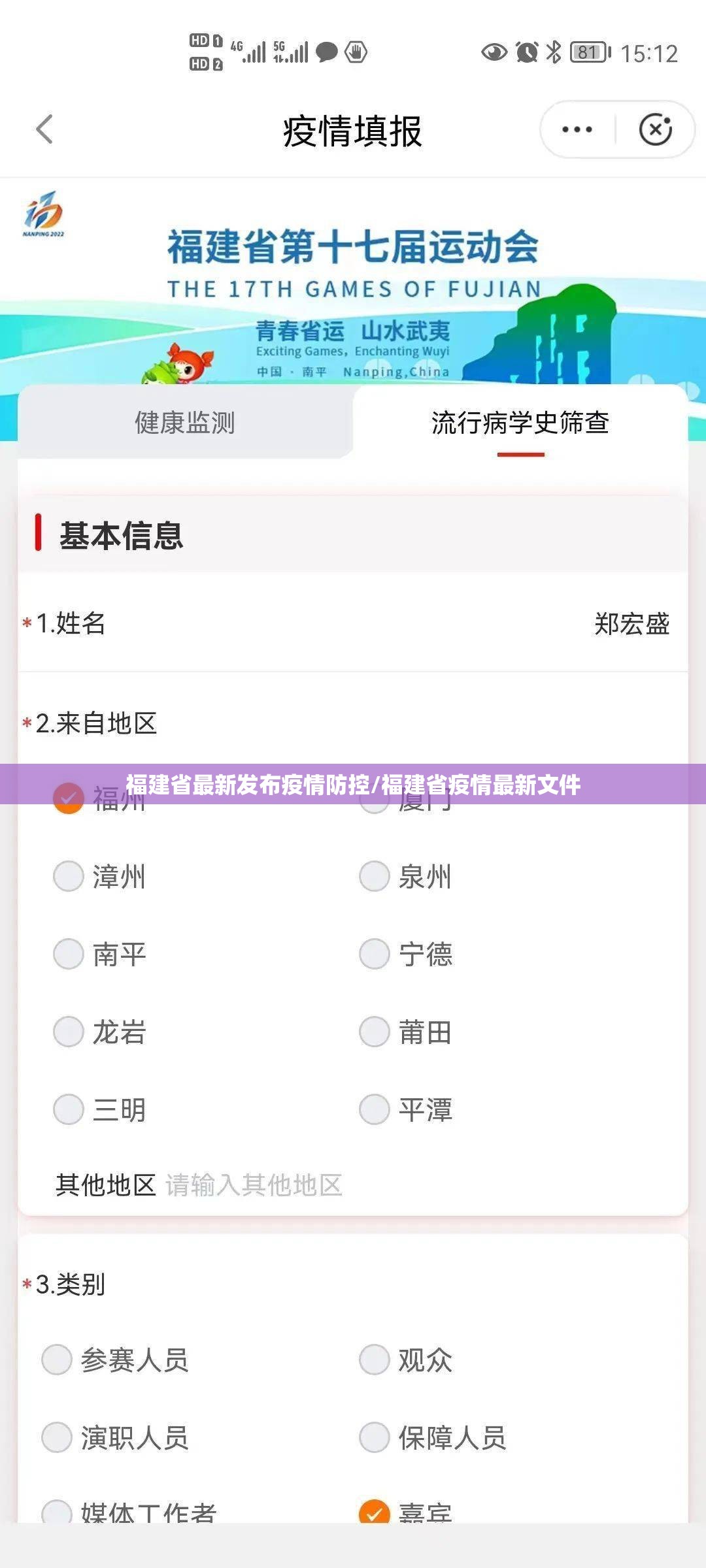Pick 演职人员 as the category
Viewport: 706px width, 1568px height.
[x=57, y=1437]
